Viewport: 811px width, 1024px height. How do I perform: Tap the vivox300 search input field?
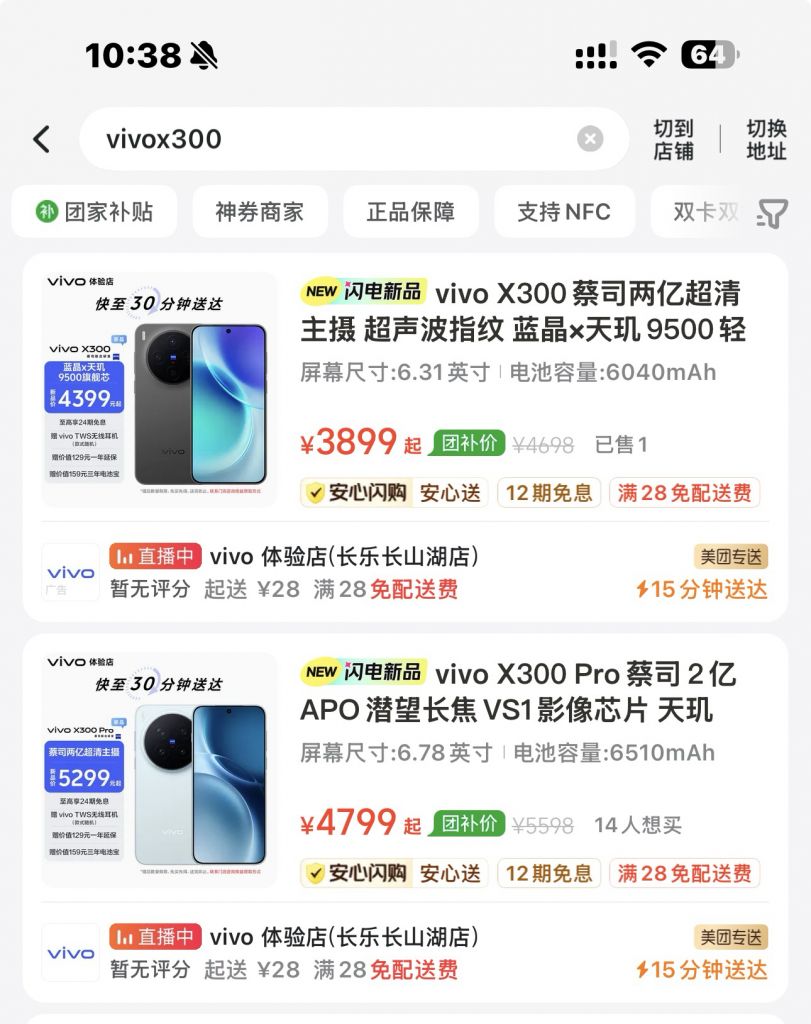[x=300, y=139]
